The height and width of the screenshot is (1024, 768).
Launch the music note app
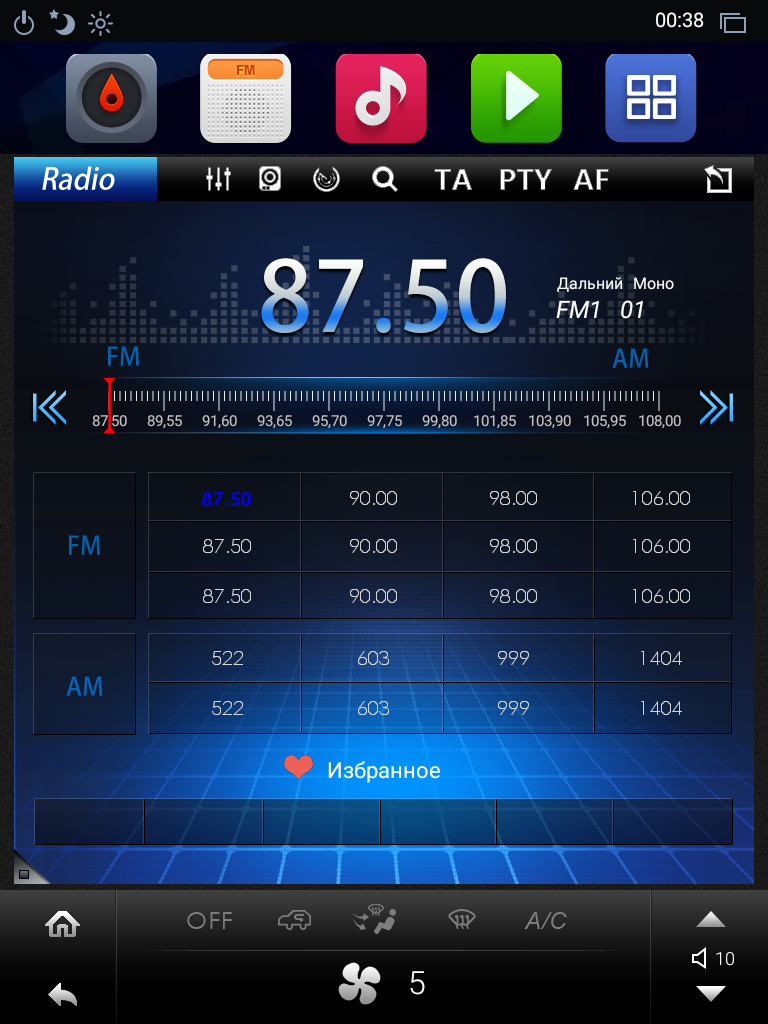(381, 98)
